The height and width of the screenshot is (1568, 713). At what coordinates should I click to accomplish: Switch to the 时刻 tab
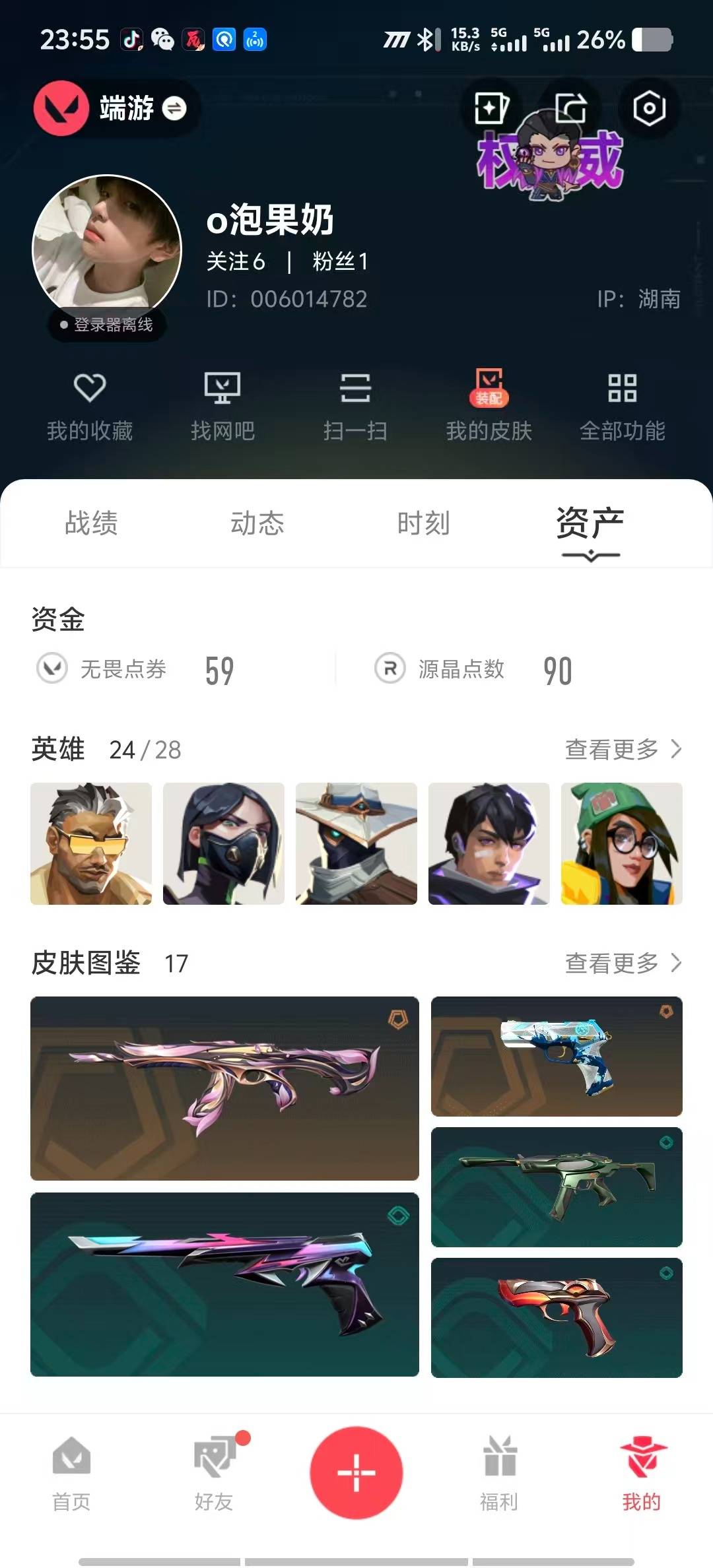point(423,523)
